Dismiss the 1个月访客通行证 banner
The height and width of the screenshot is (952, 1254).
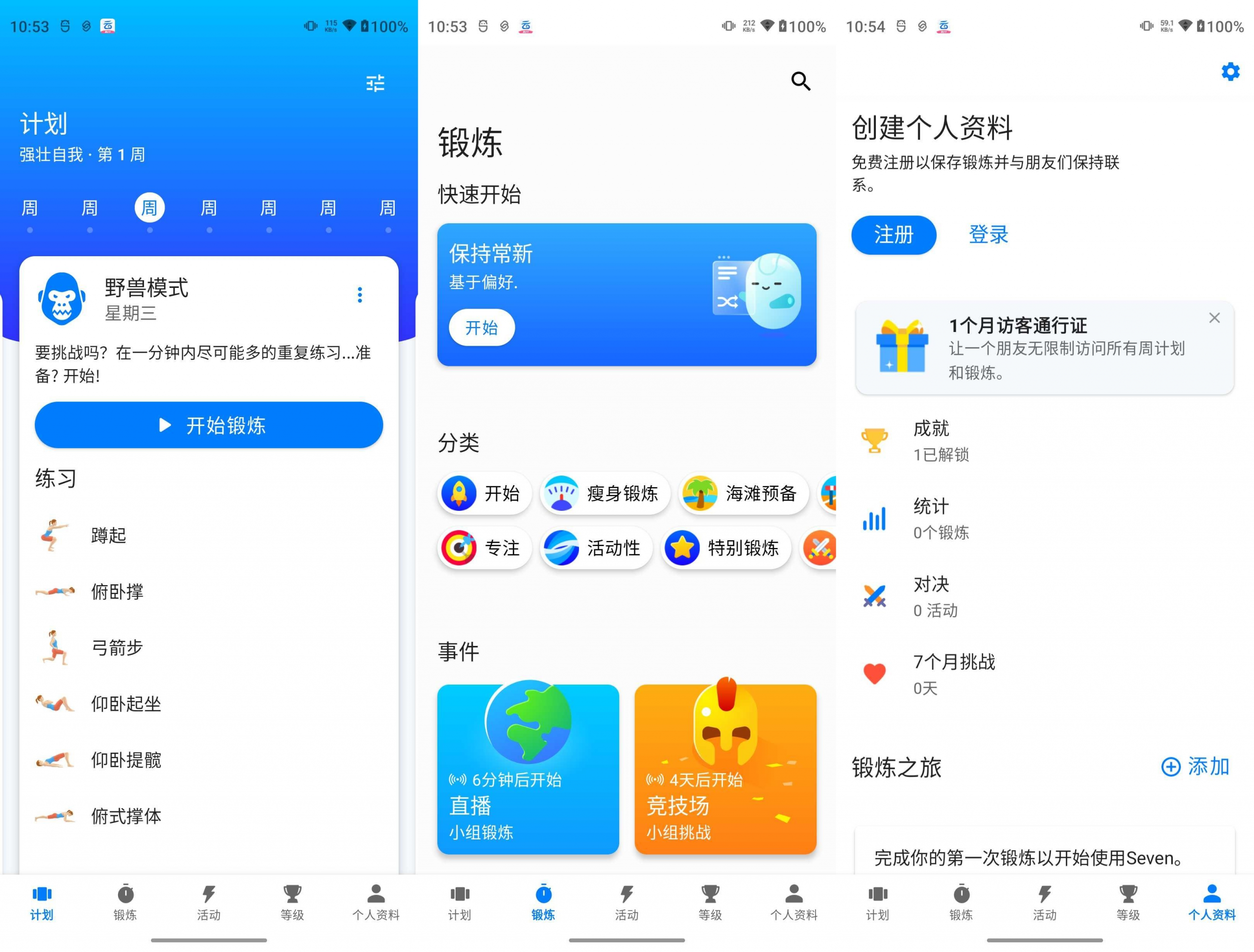[x=1214, y=318]
